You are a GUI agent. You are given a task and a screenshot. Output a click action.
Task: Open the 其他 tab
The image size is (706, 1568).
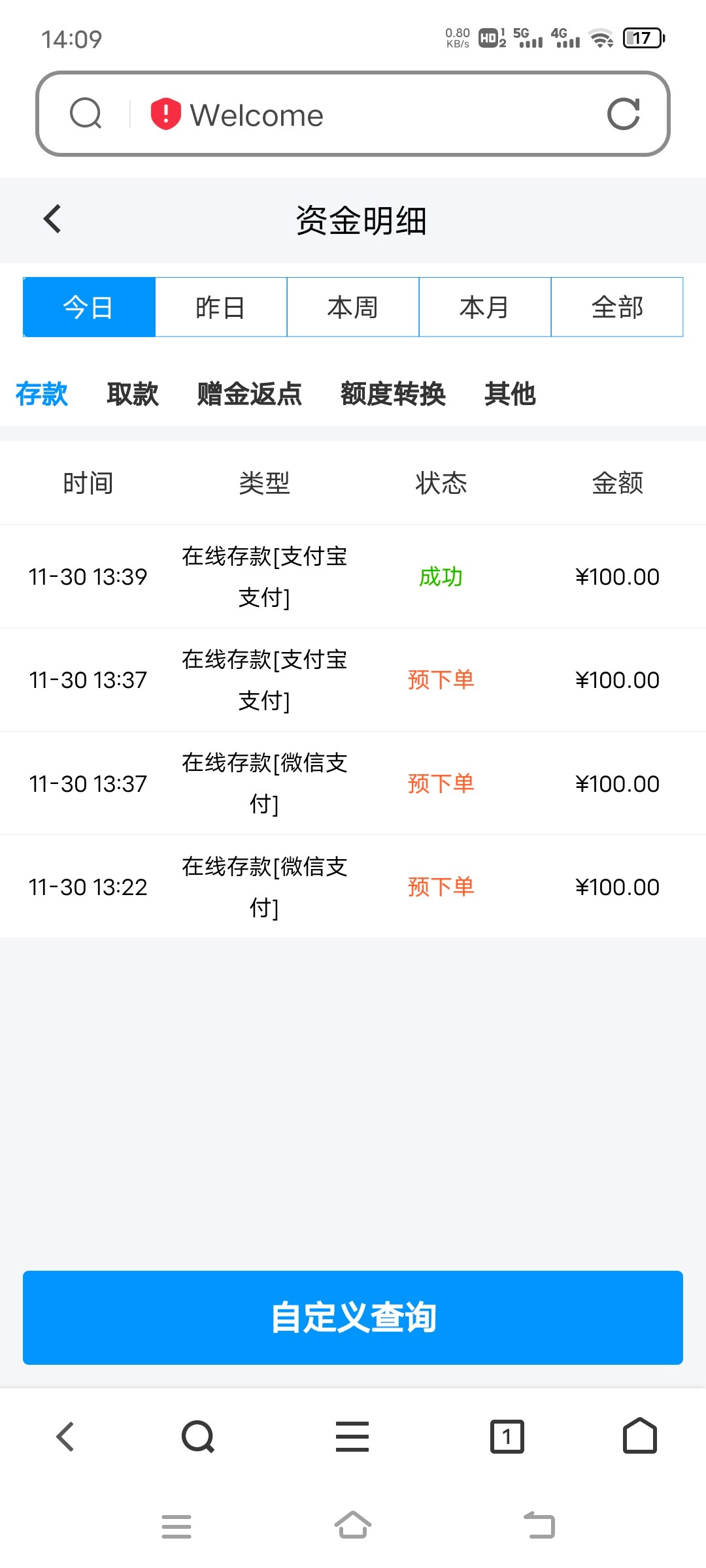click(x=510, y=394)
